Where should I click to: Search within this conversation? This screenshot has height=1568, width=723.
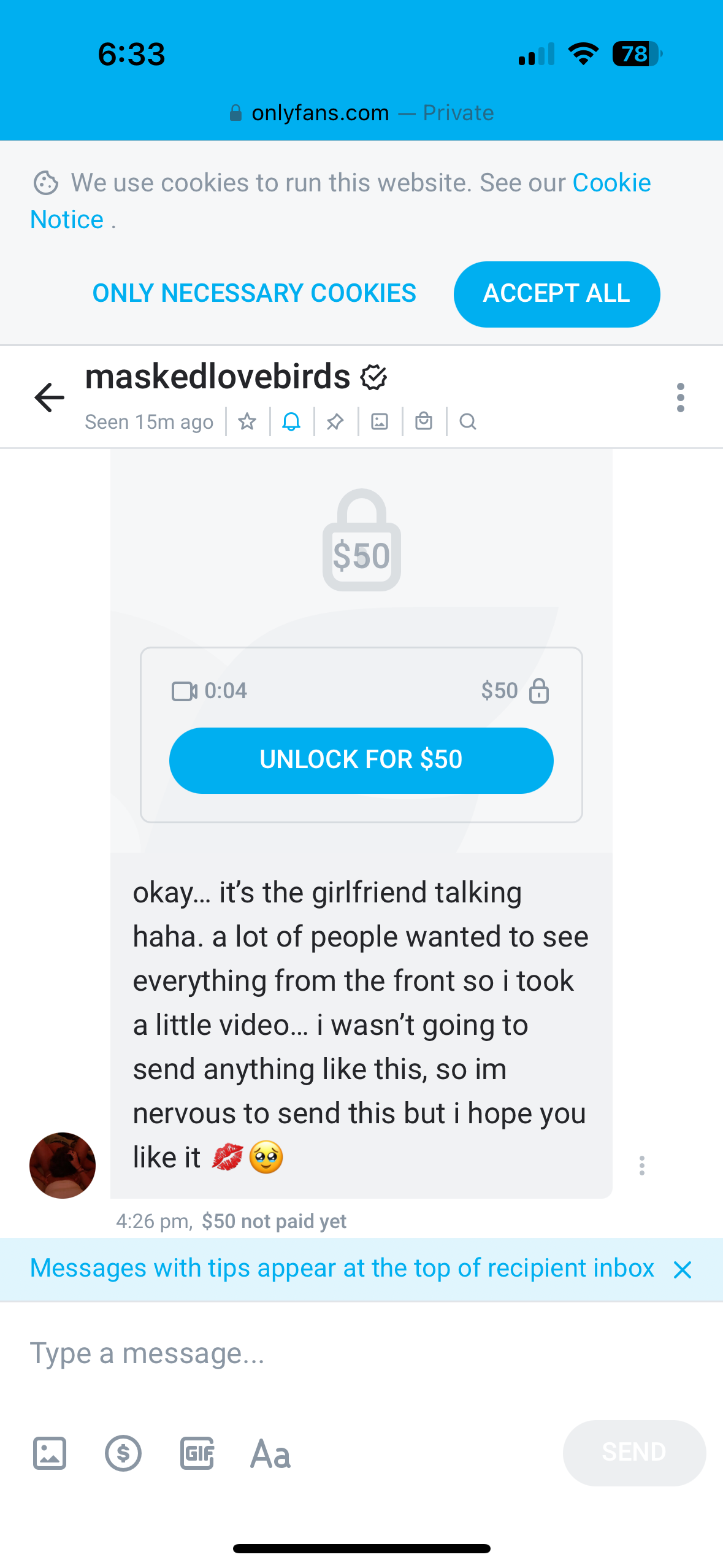tap(468, 421)
